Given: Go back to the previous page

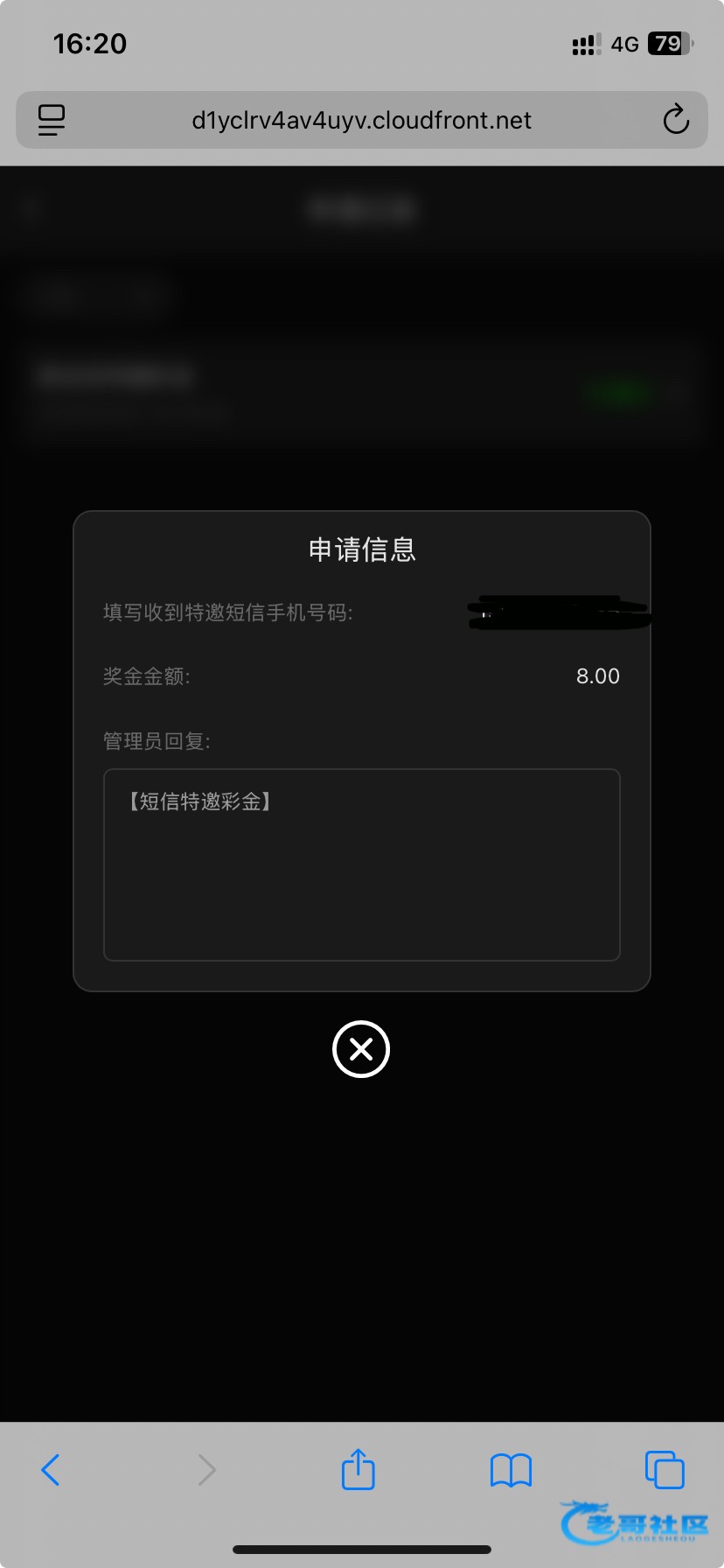Looking at the screenshot, I should [x=51, y=1470].
